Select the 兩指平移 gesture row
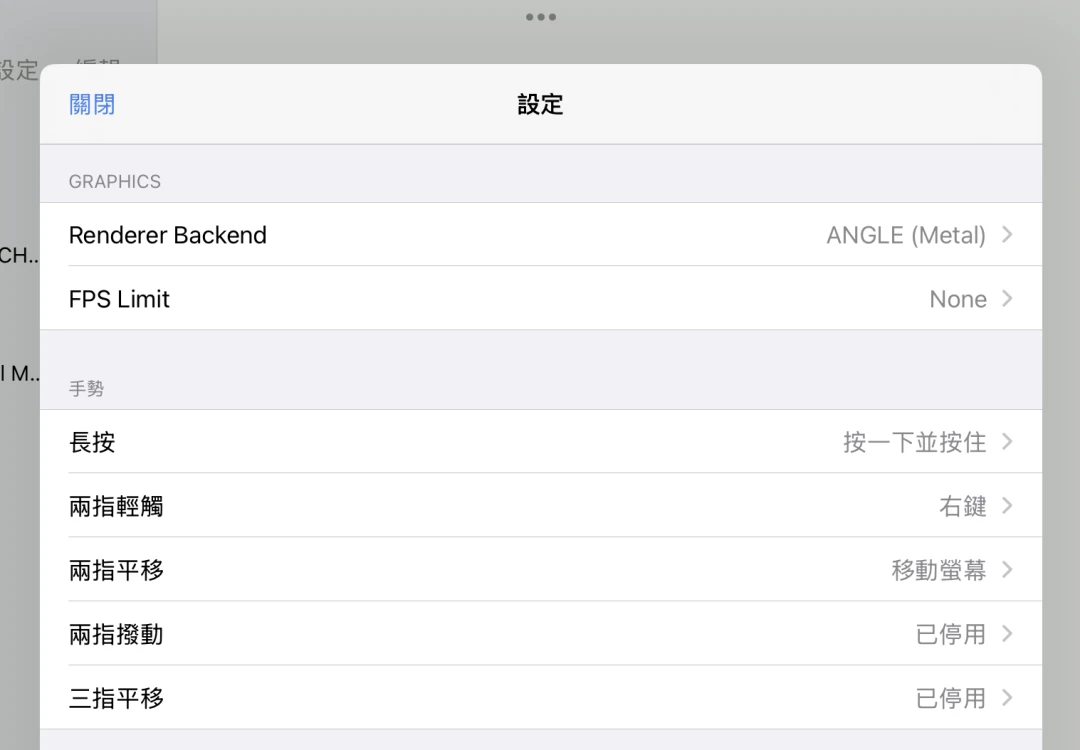 540,570
